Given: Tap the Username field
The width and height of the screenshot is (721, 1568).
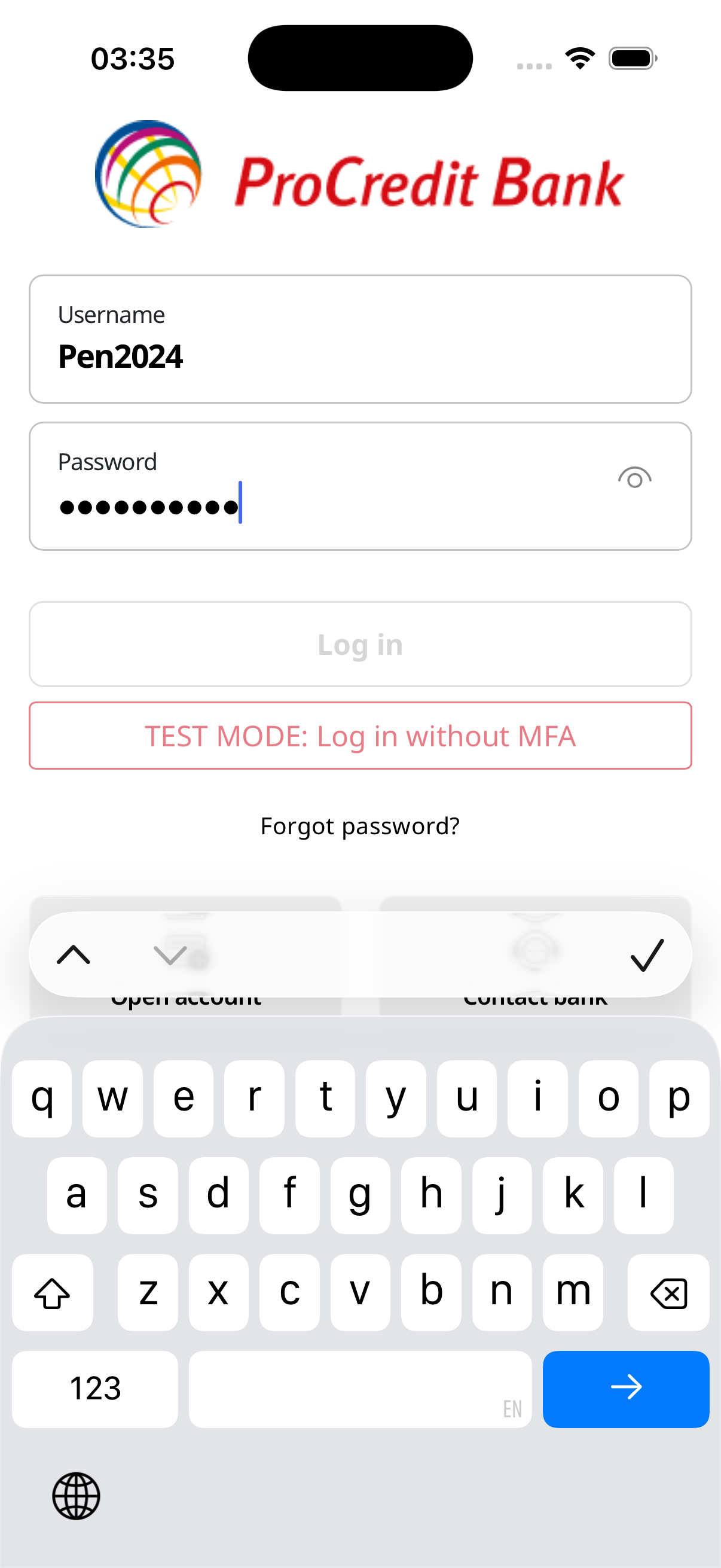Looking at the screenshot, I should tap(360, 339).
